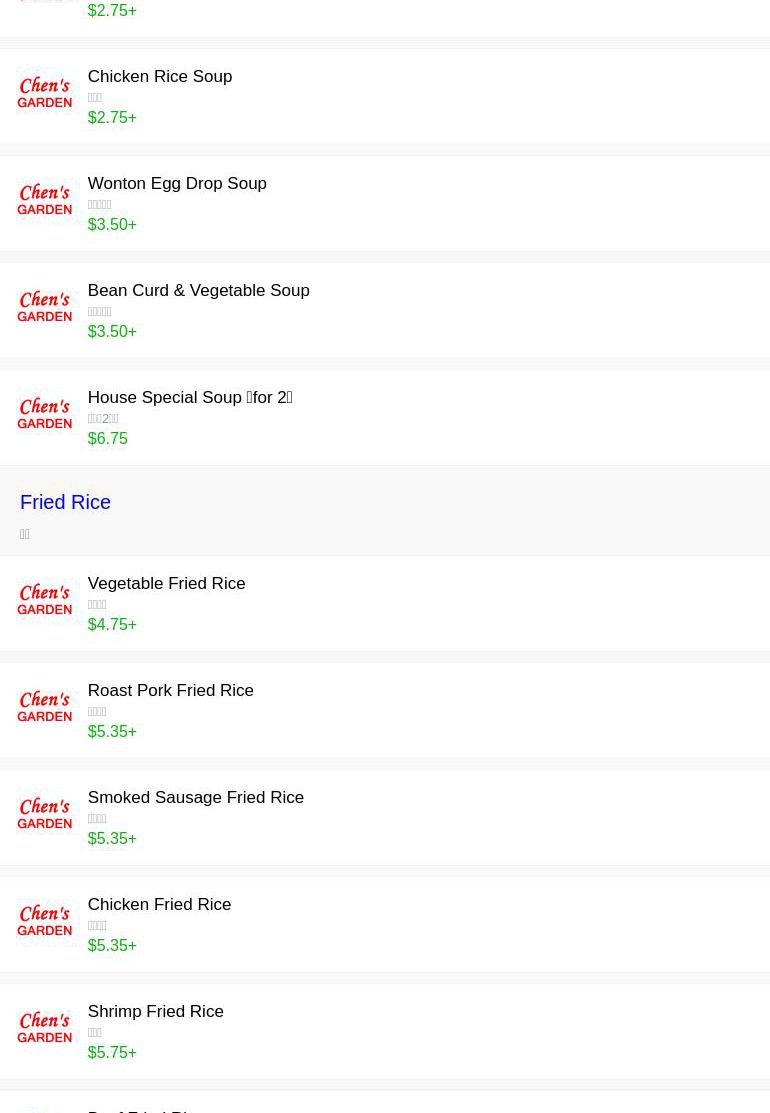This screenshot has width=770, height=1113.
Task: Select Wonton Egg Drop Soup
Action: click(177, 184)
